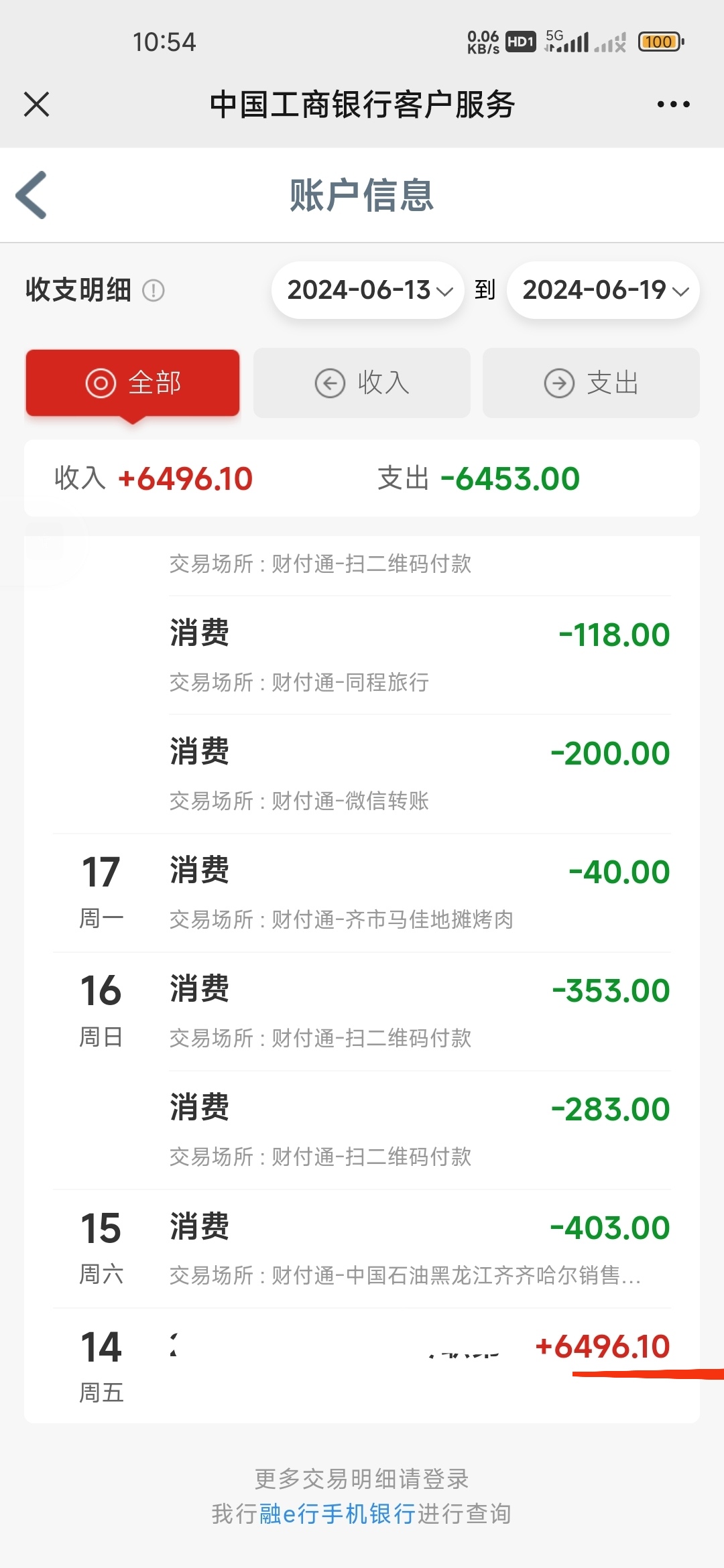724x1568 pixels.
Task: Select the 全部 filter tab
Action: (x=133, y=383)
